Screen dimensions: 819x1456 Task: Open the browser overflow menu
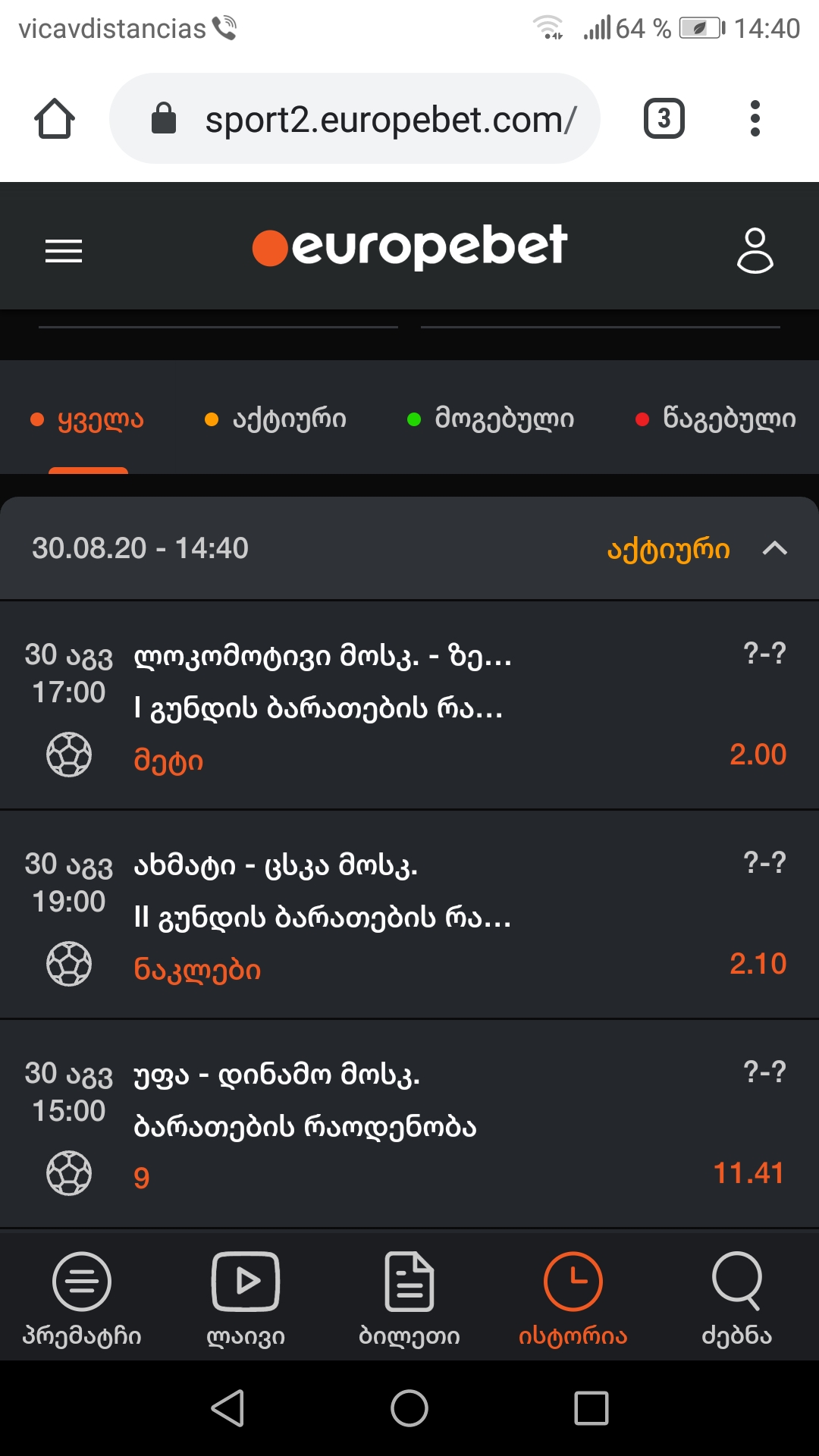(755, 119)
